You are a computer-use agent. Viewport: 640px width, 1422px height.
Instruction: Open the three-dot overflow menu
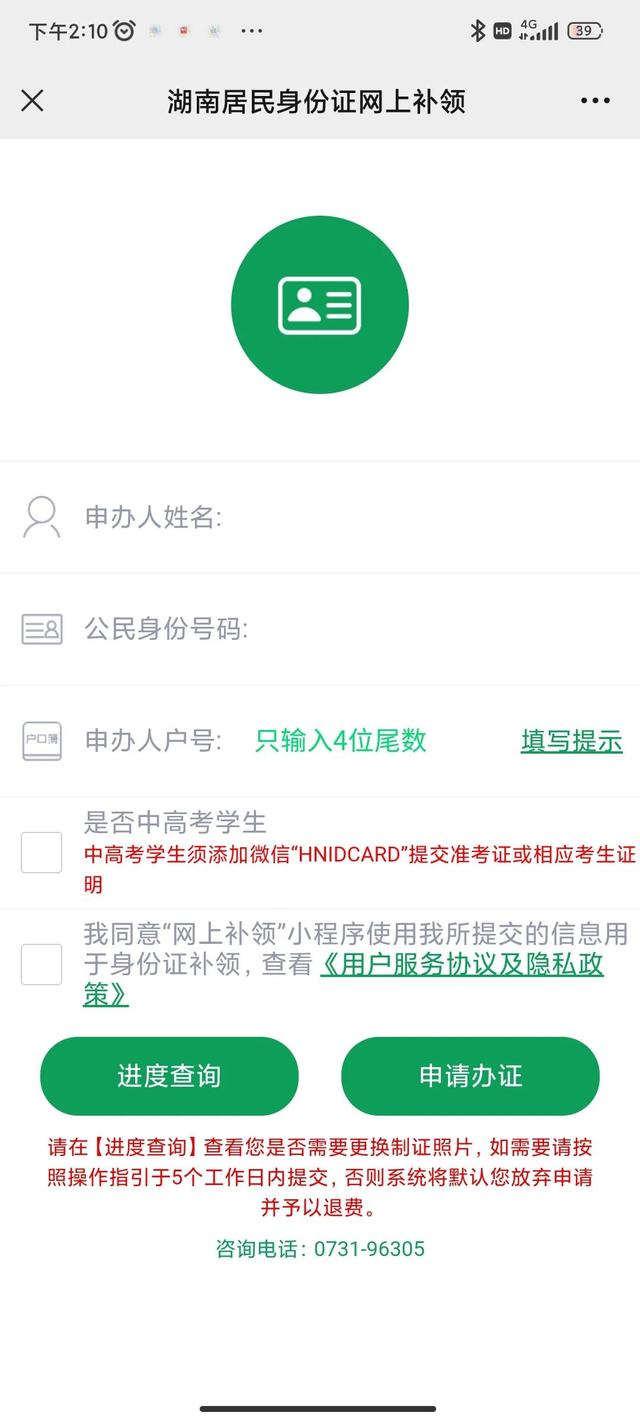(x=595, y=101)
